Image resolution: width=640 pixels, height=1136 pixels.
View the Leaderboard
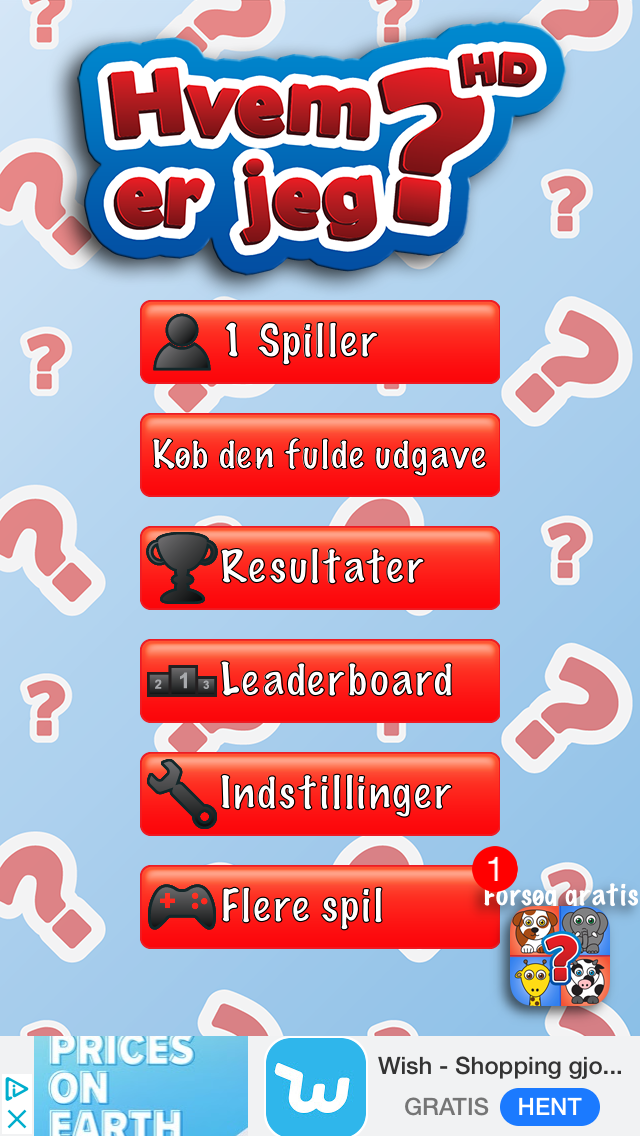pyautogui.click(x=320, y=681)
